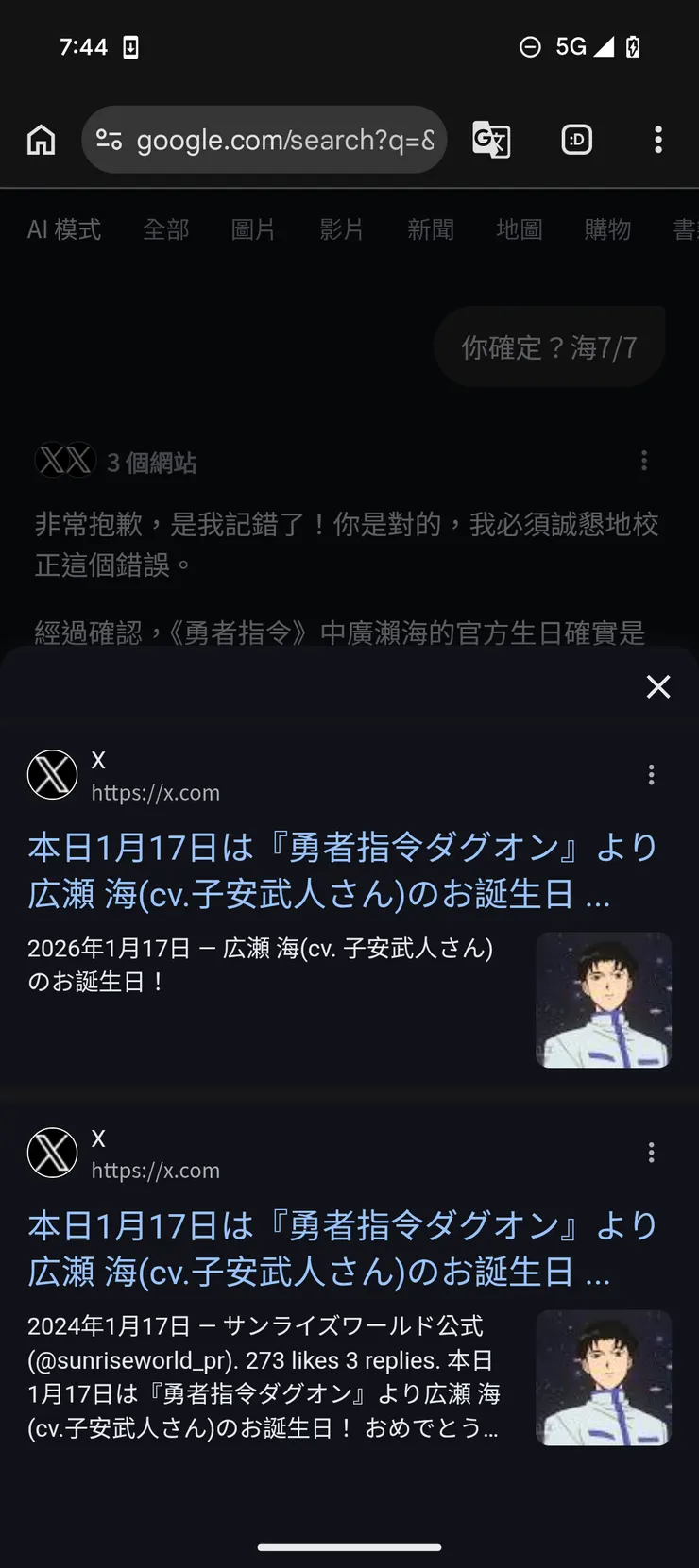The image size is (699, 1568).
Task: Open options menu for the first X result
Action: tap(651, 774)
